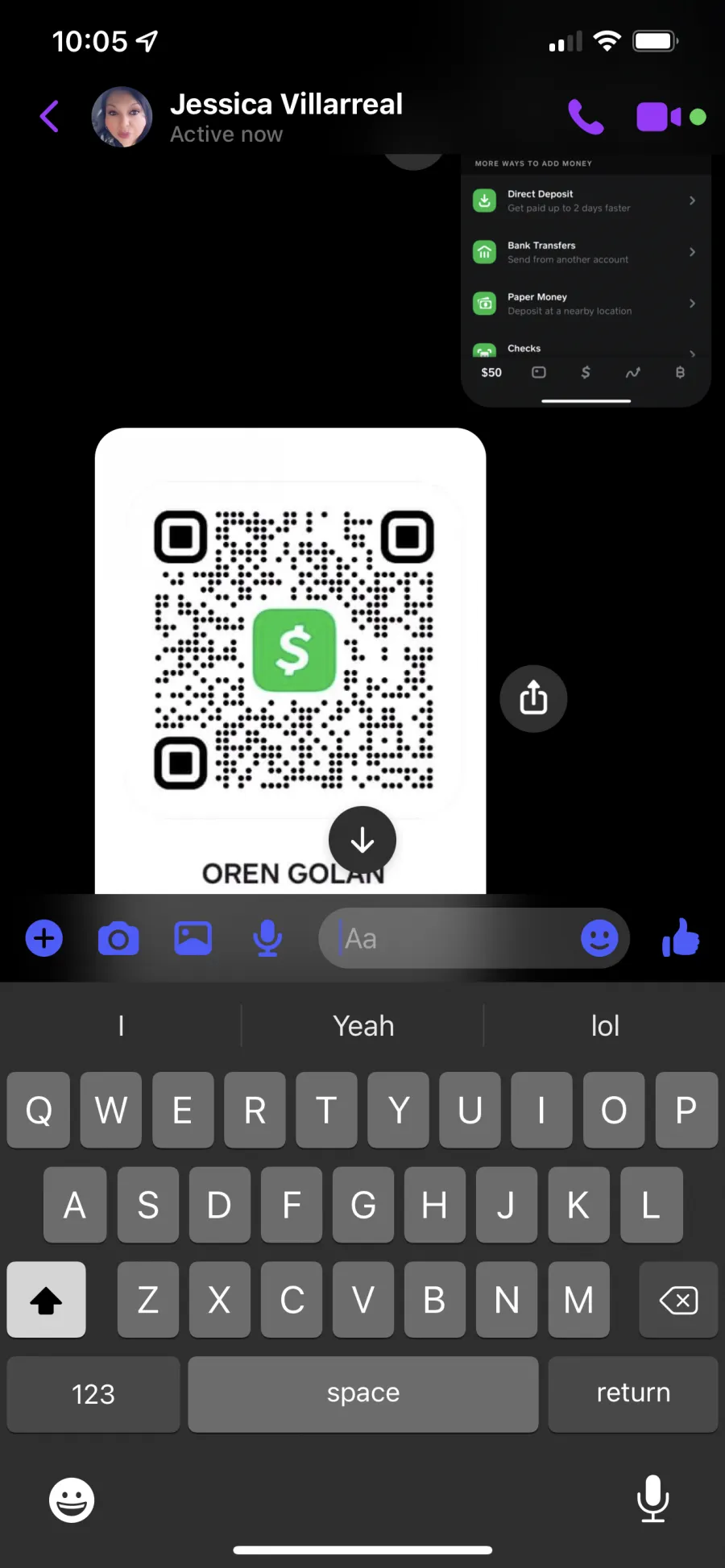Choose the 'lol' keyboard suggestion
This screenshot has height=1568, width=725.
point(605,1025)
